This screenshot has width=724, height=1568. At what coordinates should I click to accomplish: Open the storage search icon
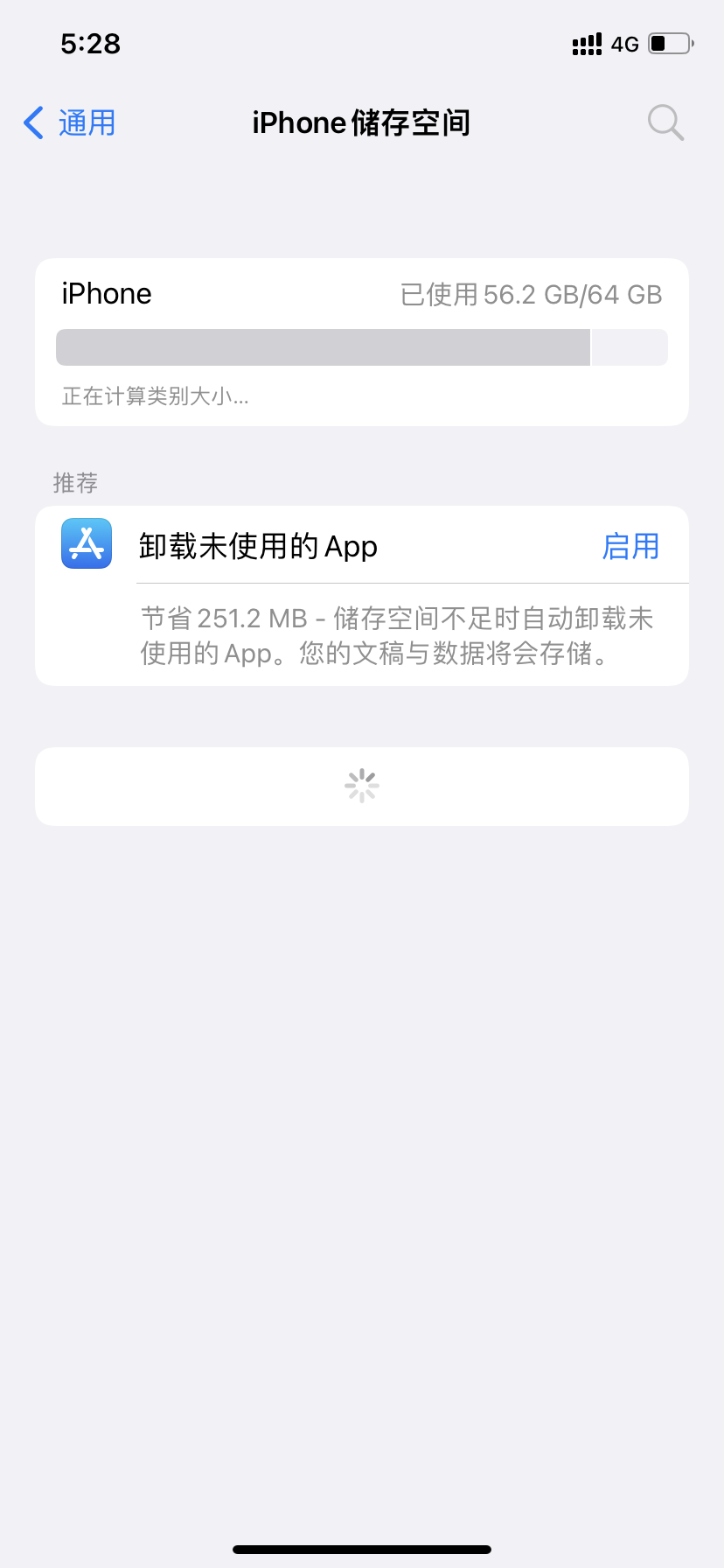coord(665,123)
